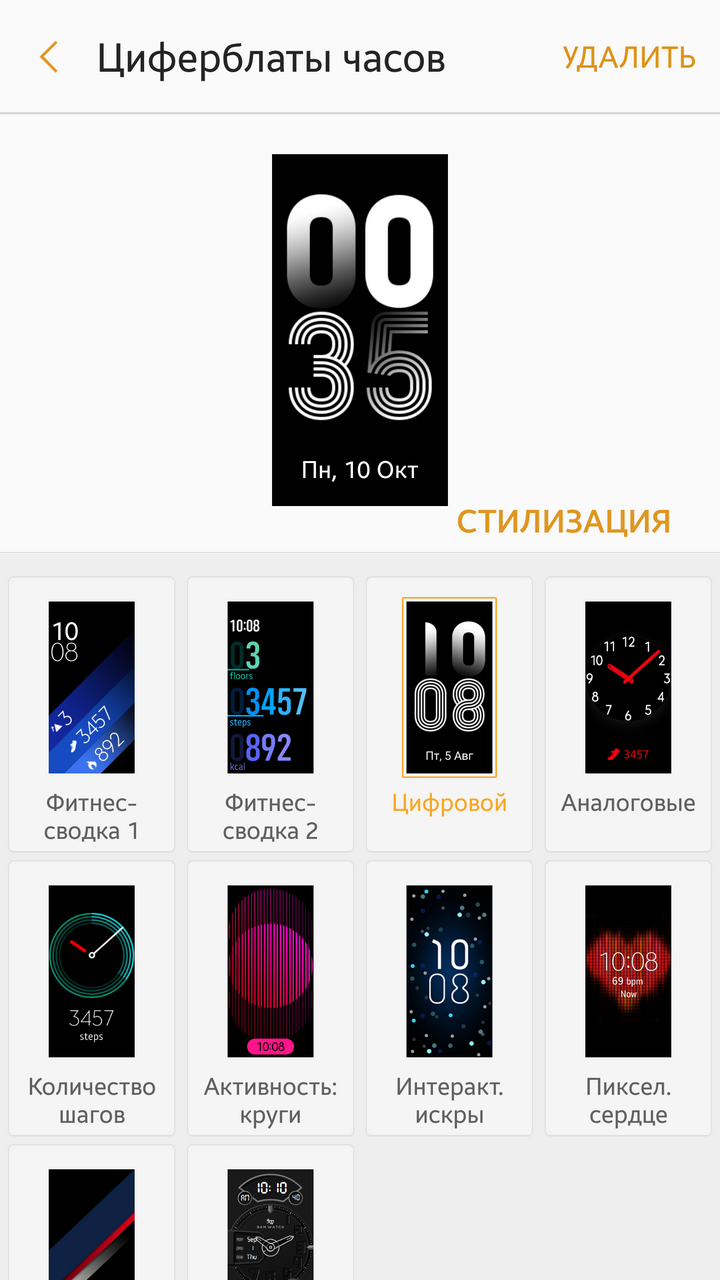720x1280 pixels.
Task: Choose the Активность: круги watch face
Action: [x=270, y=998]
